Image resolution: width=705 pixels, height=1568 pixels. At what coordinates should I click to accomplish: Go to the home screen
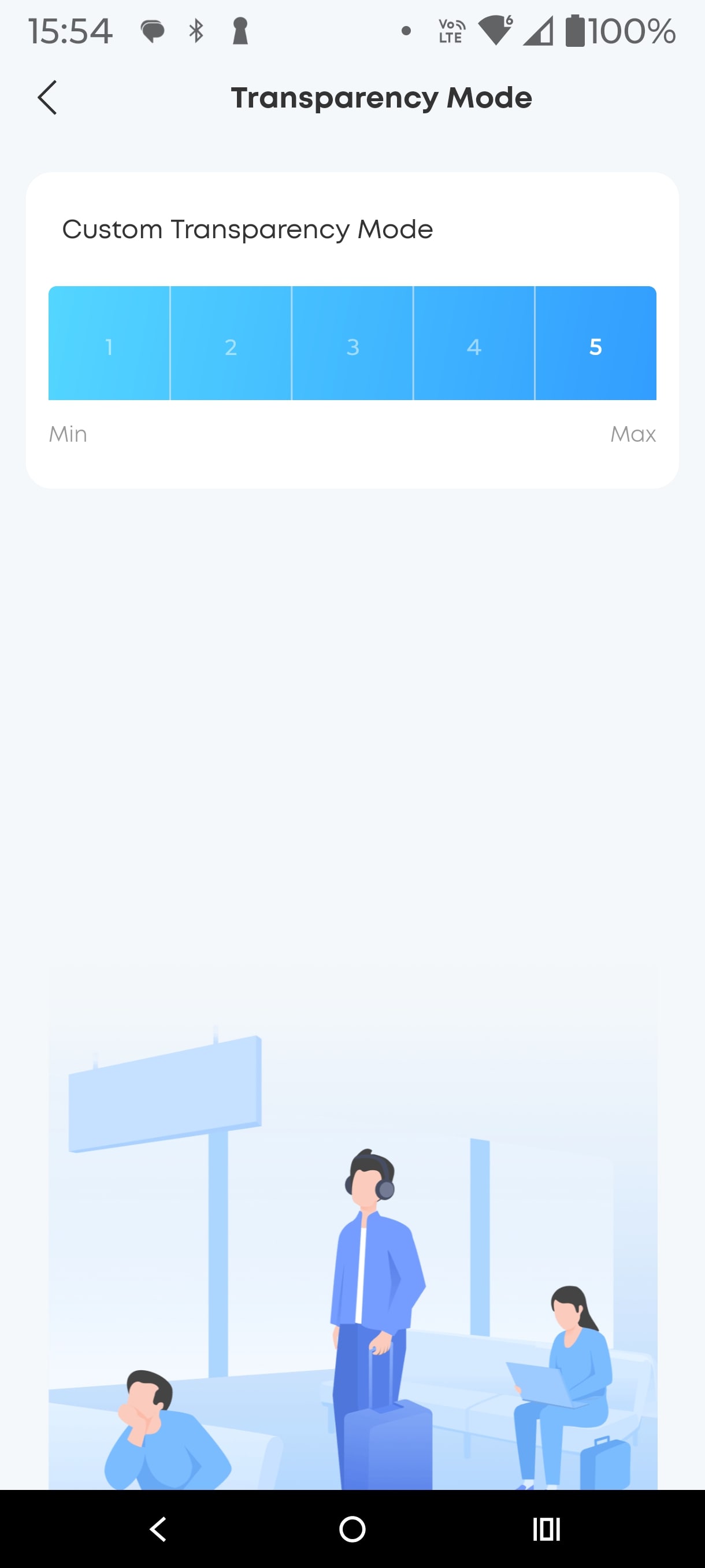[352, 1529]
